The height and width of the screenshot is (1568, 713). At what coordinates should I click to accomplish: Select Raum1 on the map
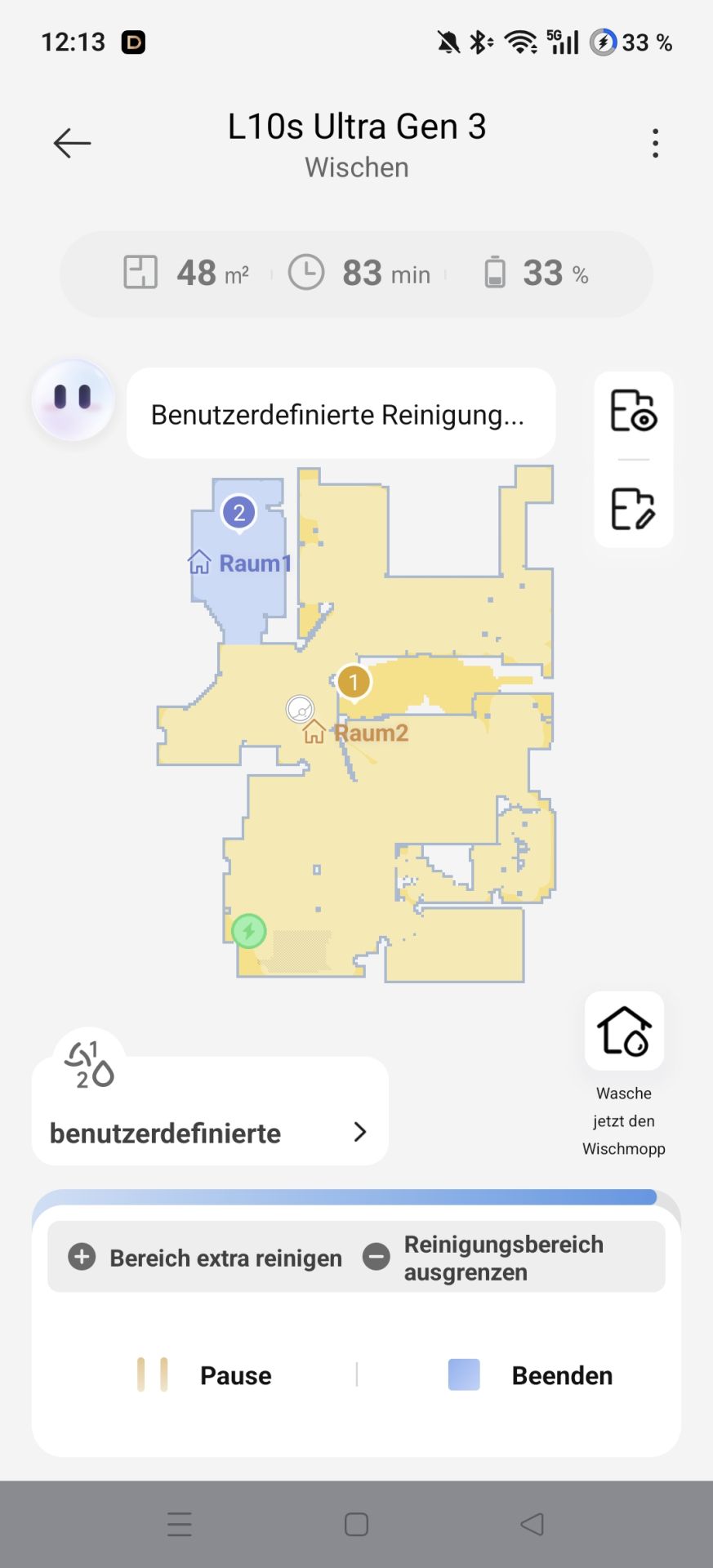[241, 563]
